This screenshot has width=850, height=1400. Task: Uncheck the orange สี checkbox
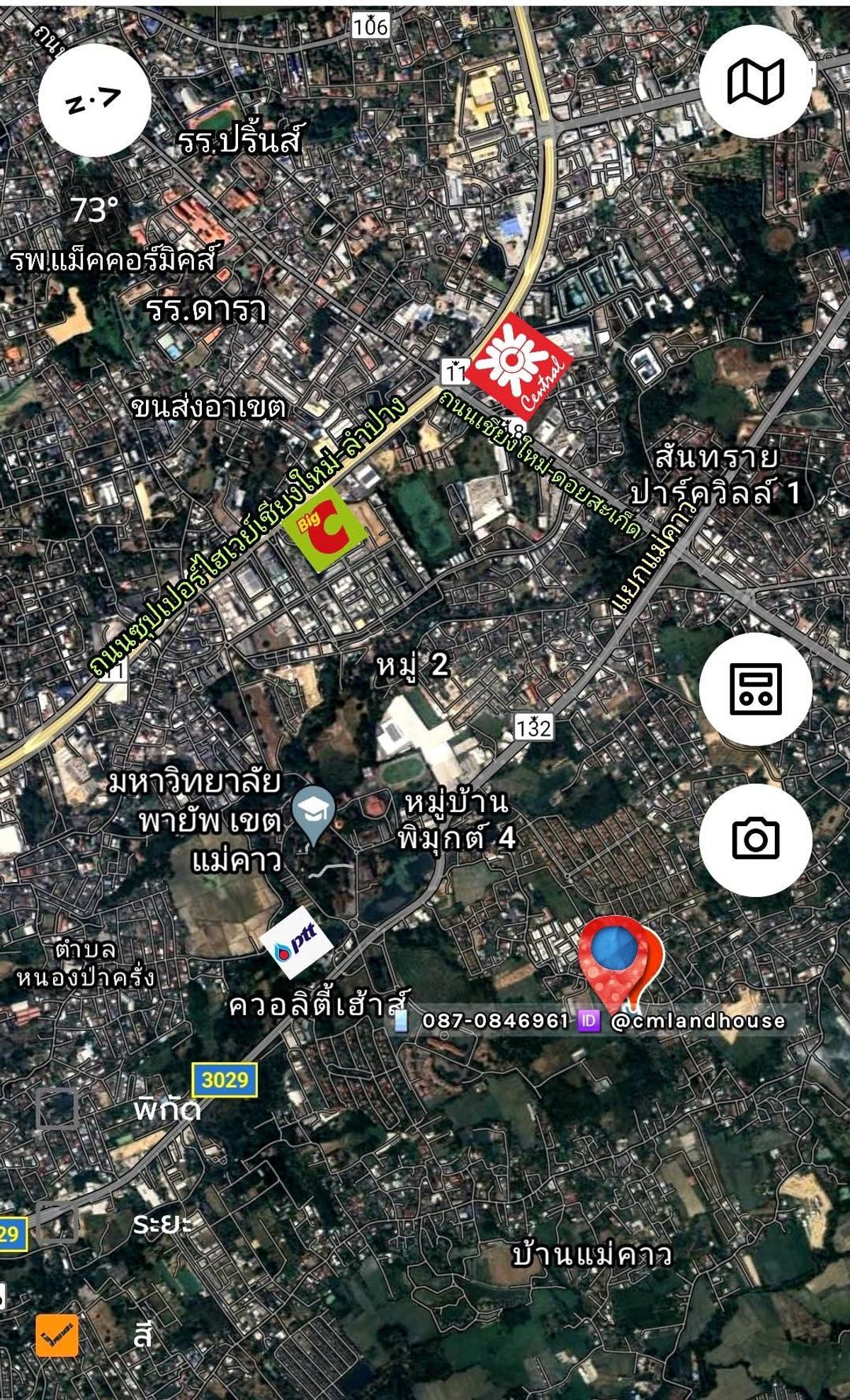click(x=57, y=1336)
